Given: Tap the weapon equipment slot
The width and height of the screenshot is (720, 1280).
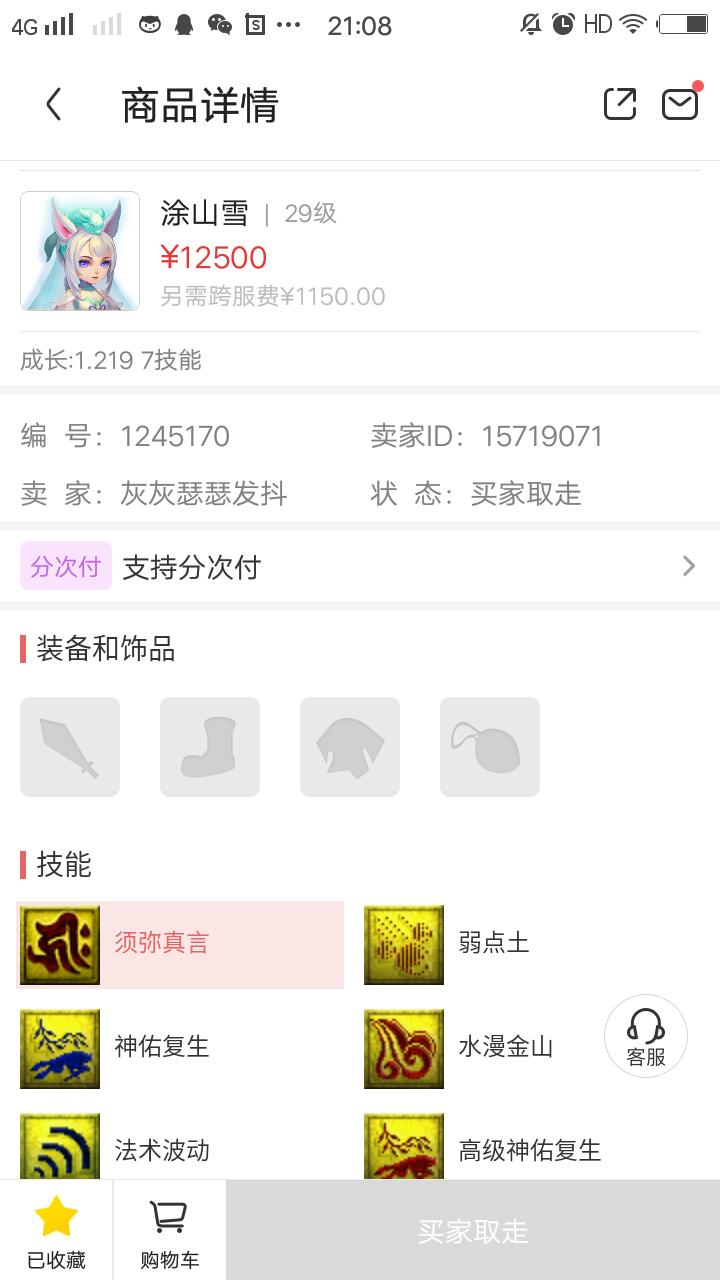Looking at the screenshot, I should point(70,747).
